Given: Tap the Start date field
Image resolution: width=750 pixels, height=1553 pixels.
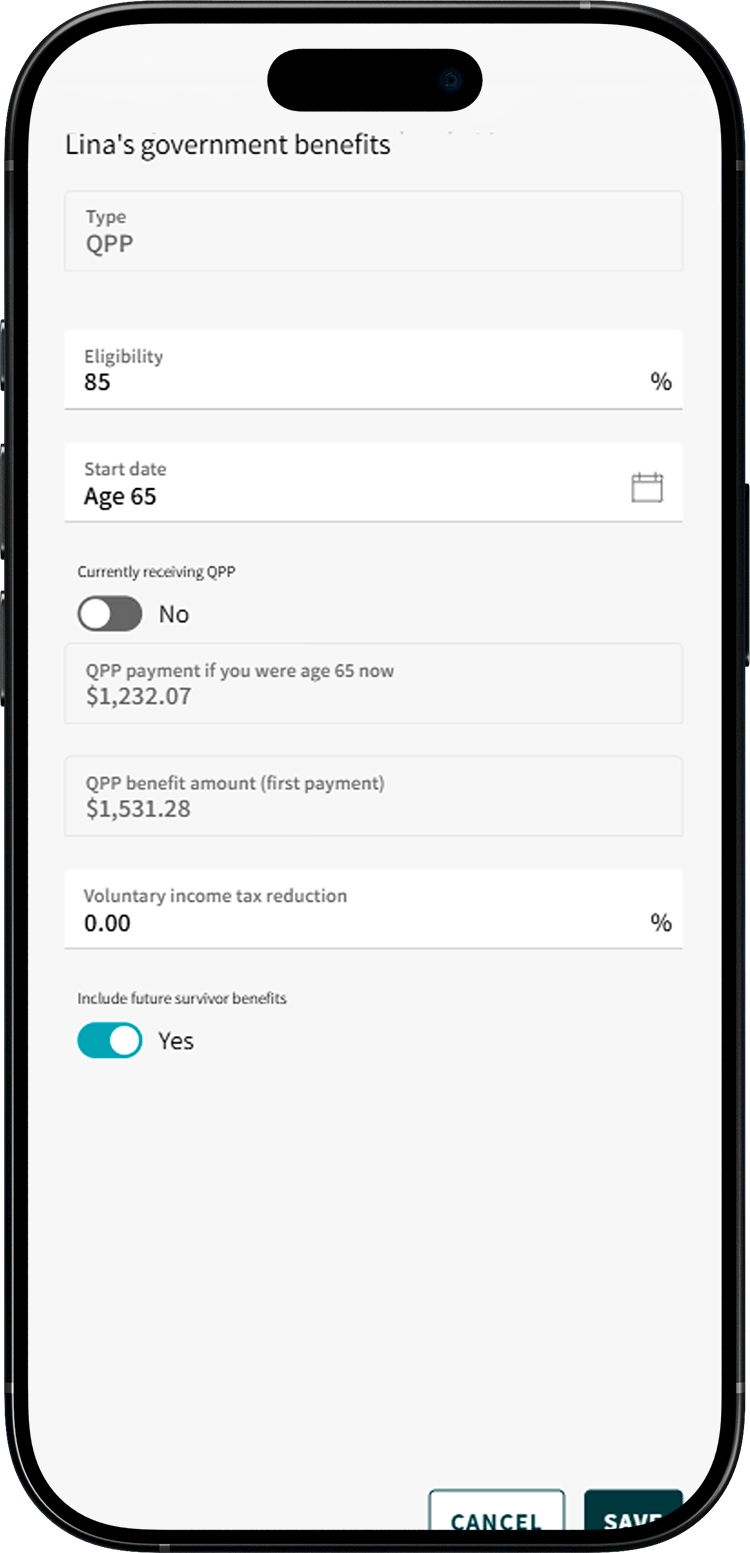Looking at the screenshot, I should tap(340, 495).
